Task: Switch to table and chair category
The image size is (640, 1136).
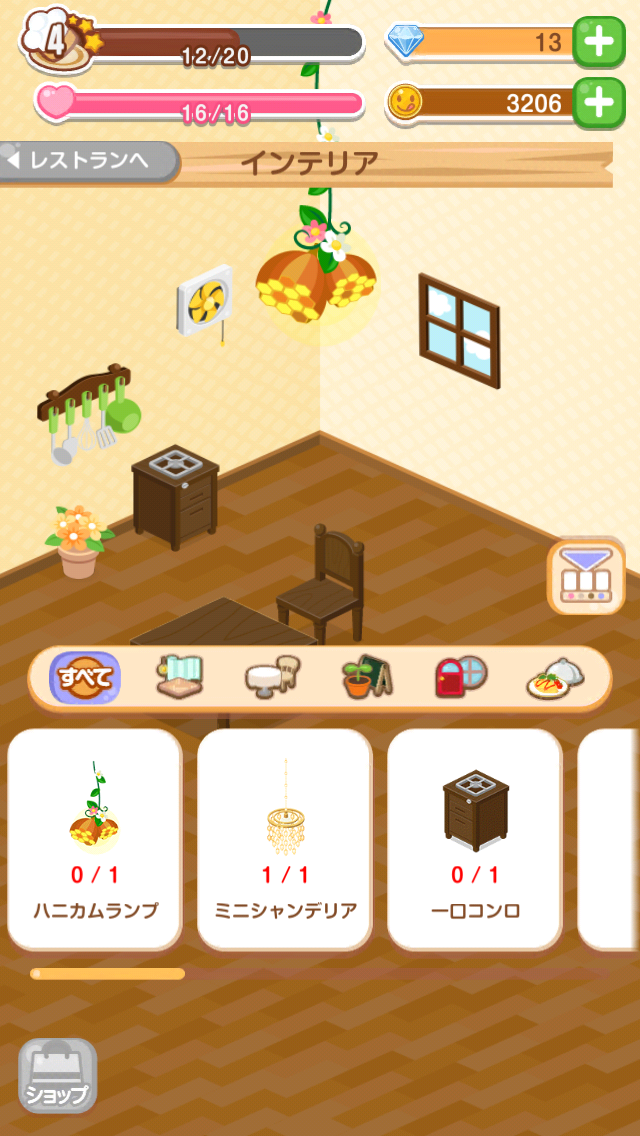Action: click(x=272, y=678)
